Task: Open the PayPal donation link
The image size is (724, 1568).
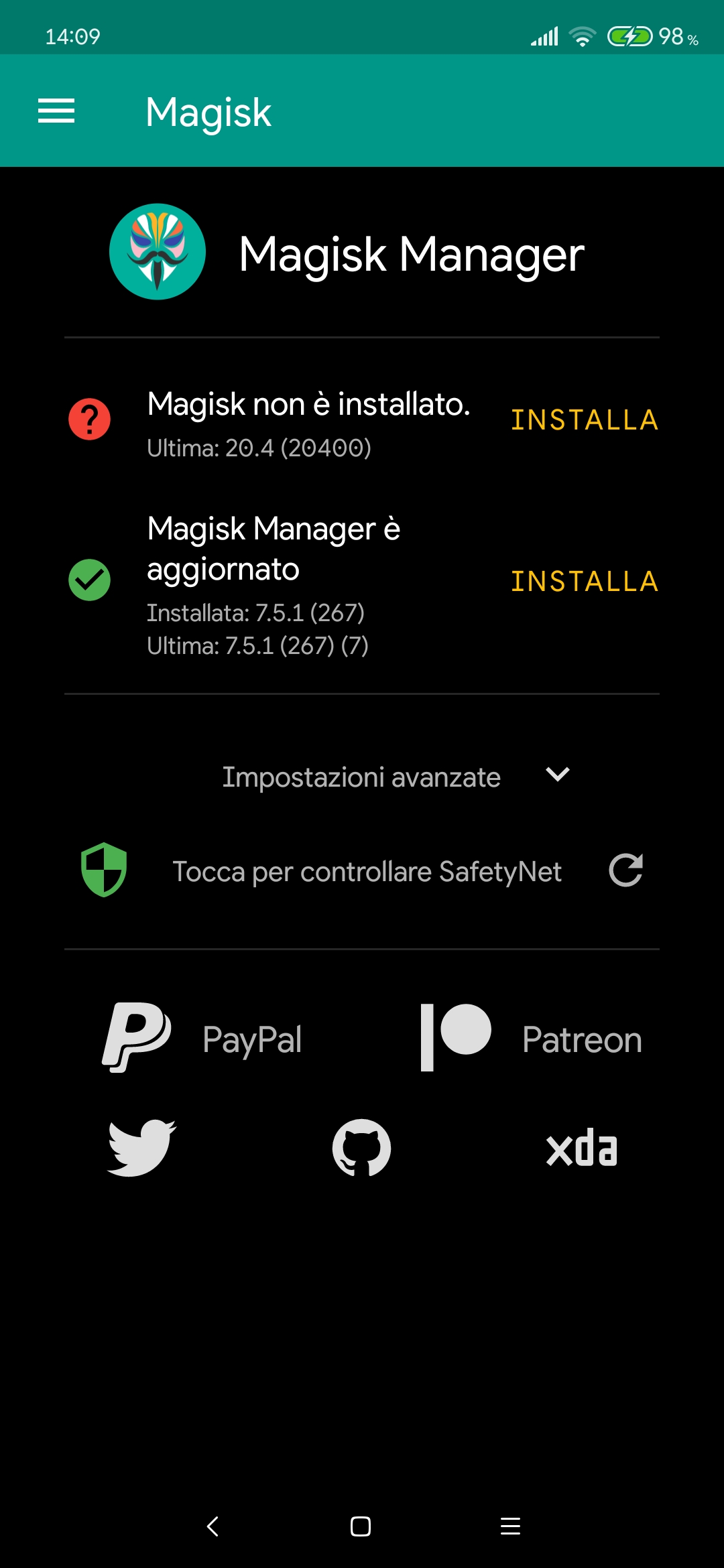Action: 201,1038
